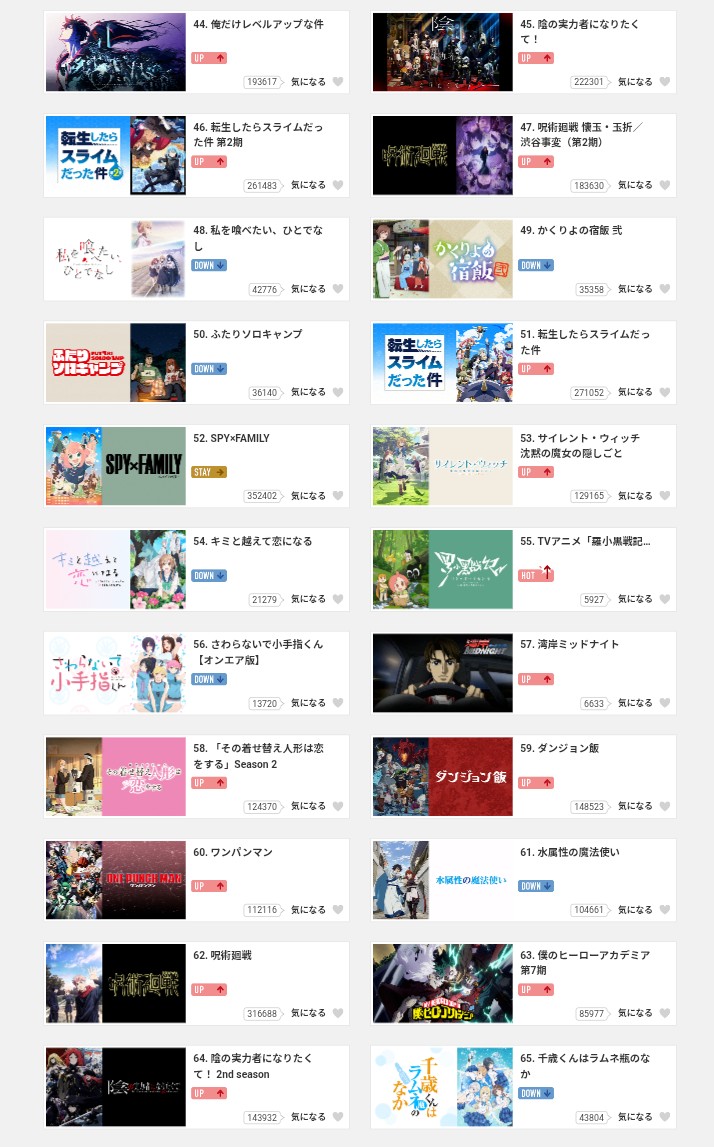Like キミと越えて恋になる with the heart
The image size is (714, 1147).
(338, 599)
